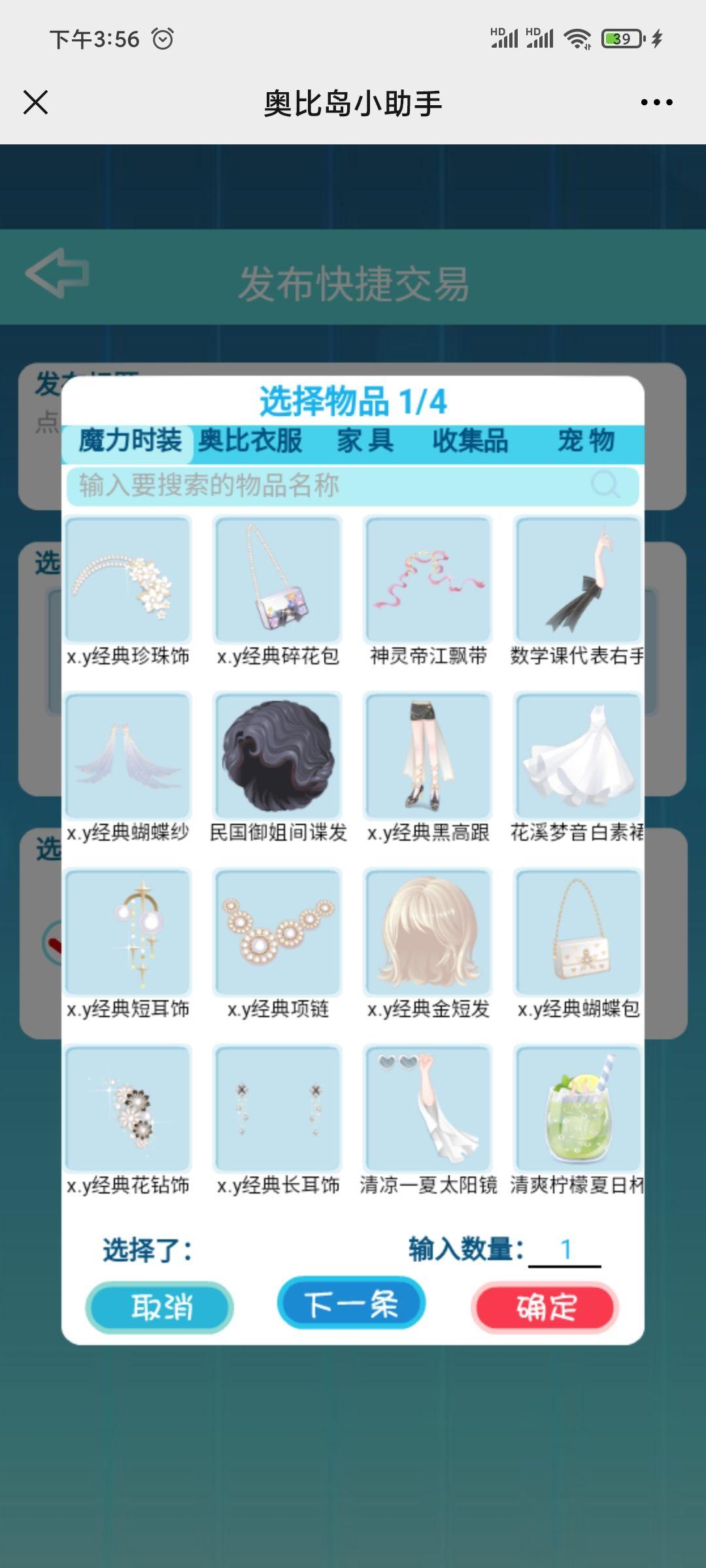
Task: Select the x.y经典蝴蝶包 bag
Action: (579, 932)
